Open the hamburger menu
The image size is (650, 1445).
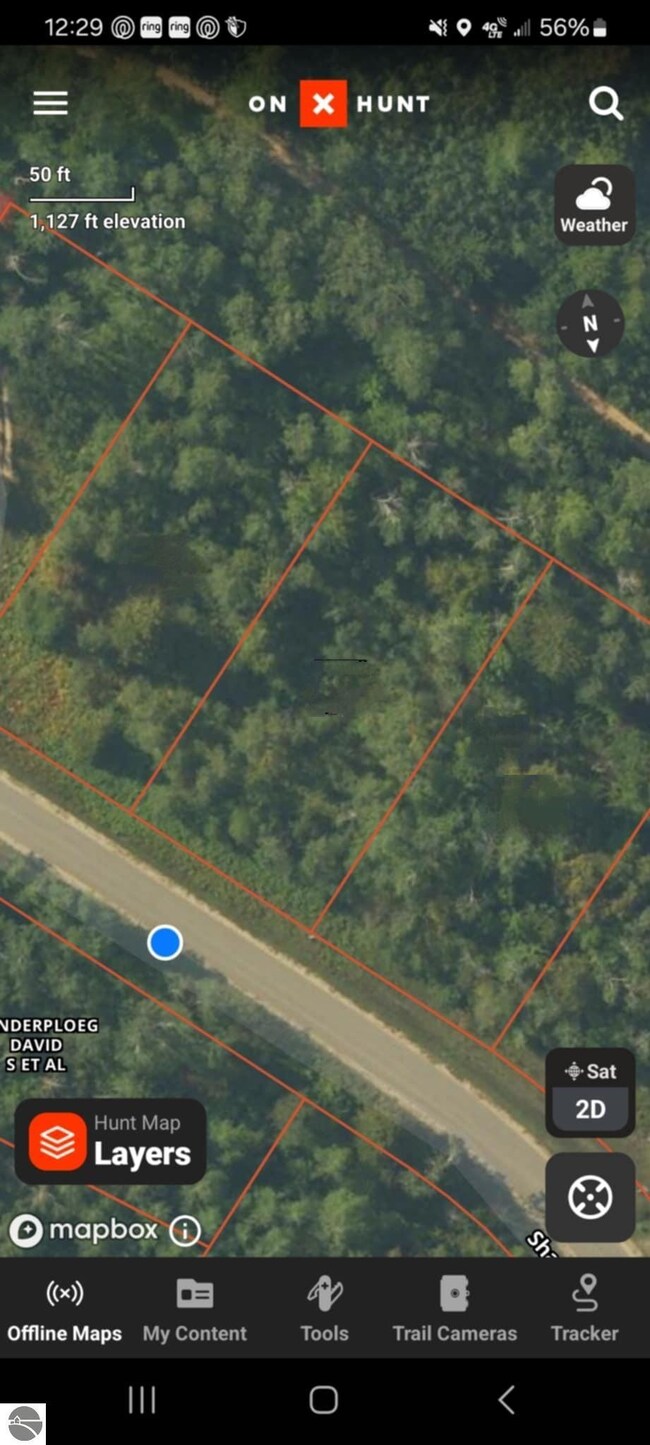pos(50,103)
